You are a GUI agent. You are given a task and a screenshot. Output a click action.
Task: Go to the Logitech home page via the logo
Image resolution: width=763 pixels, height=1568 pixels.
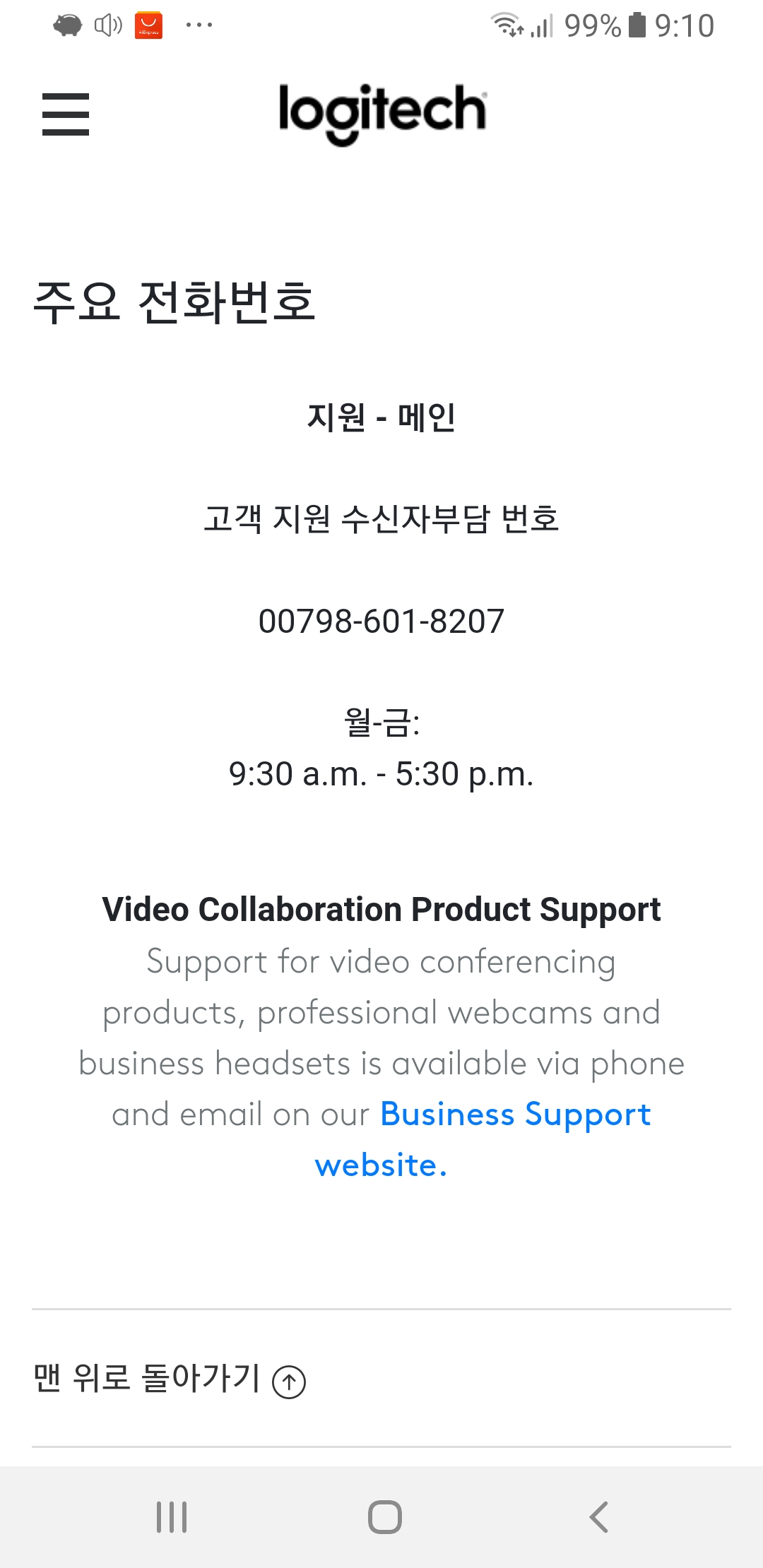pos(382,114)
